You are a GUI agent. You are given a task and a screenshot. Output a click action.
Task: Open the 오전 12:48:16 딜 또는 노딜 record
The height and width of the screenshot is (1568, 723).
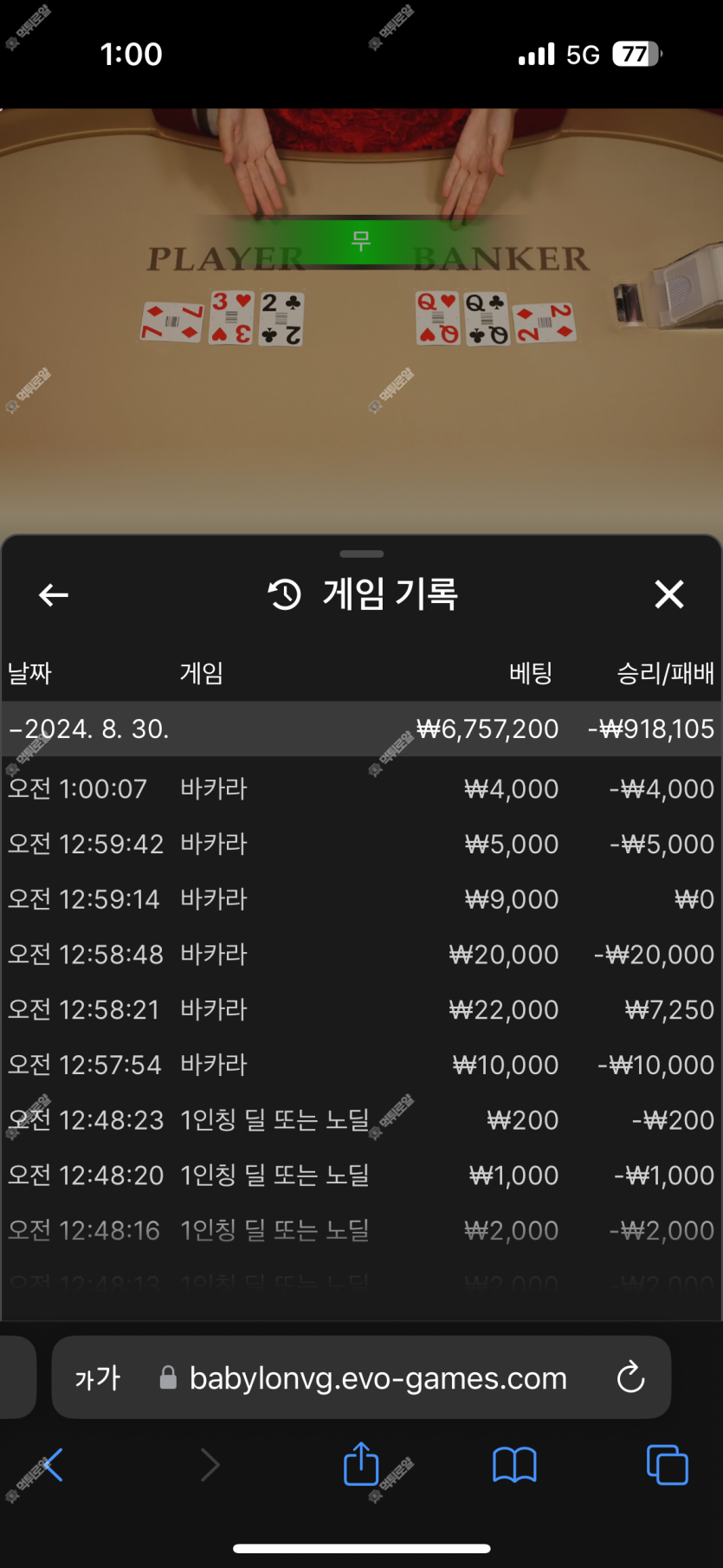(x=361, y=1231)
